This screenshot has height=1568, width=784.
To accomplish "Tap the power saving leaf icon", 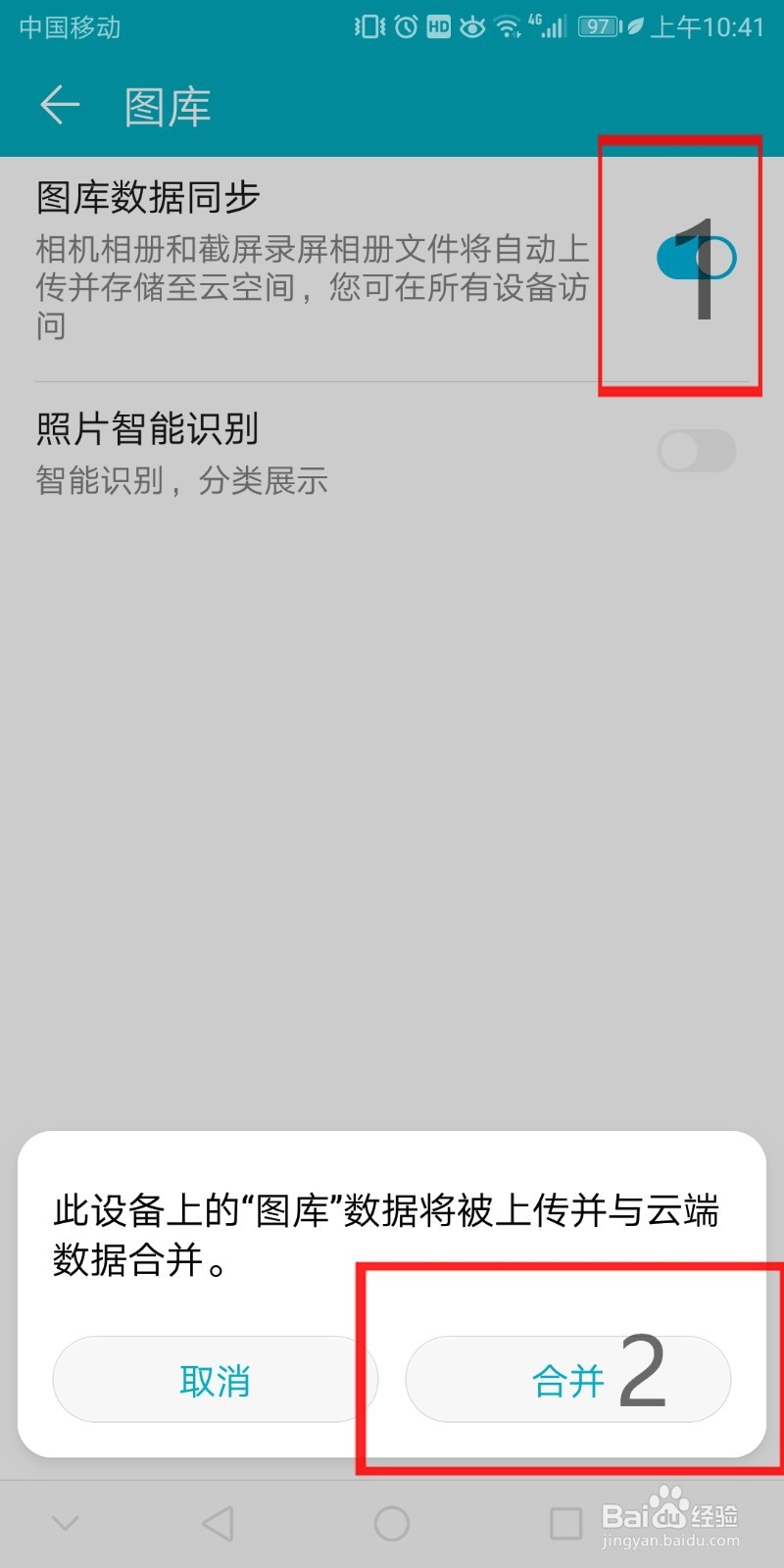I will (635, 26).
